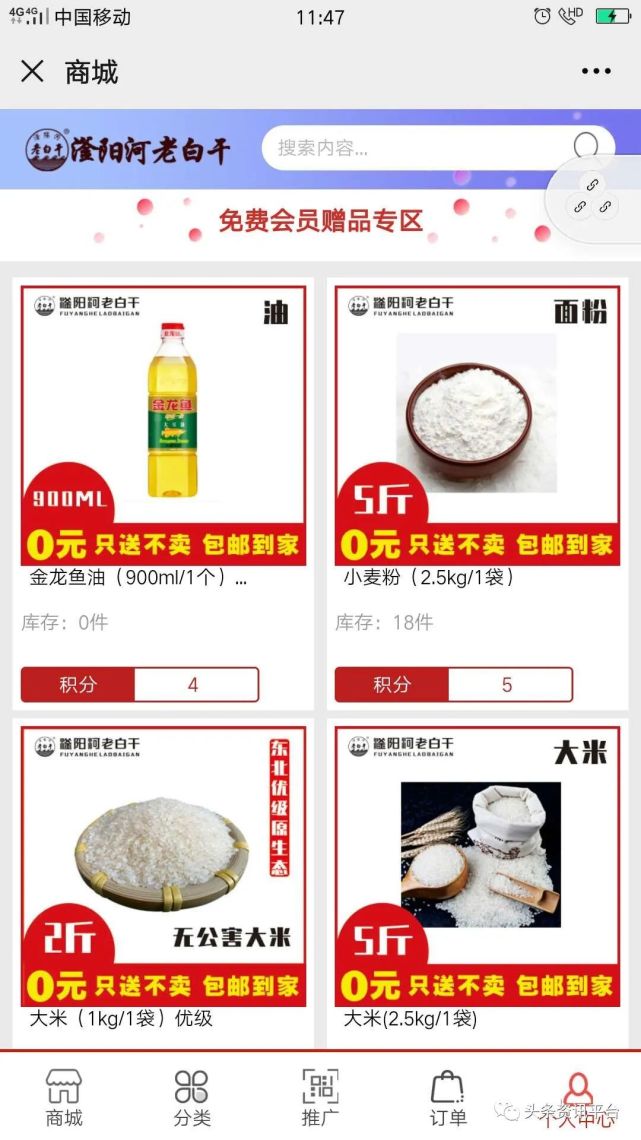The height and width of the screenshot is (1140, 641).
Task: Switch to the 商城 tab
Action: (x=64, y=1097)
